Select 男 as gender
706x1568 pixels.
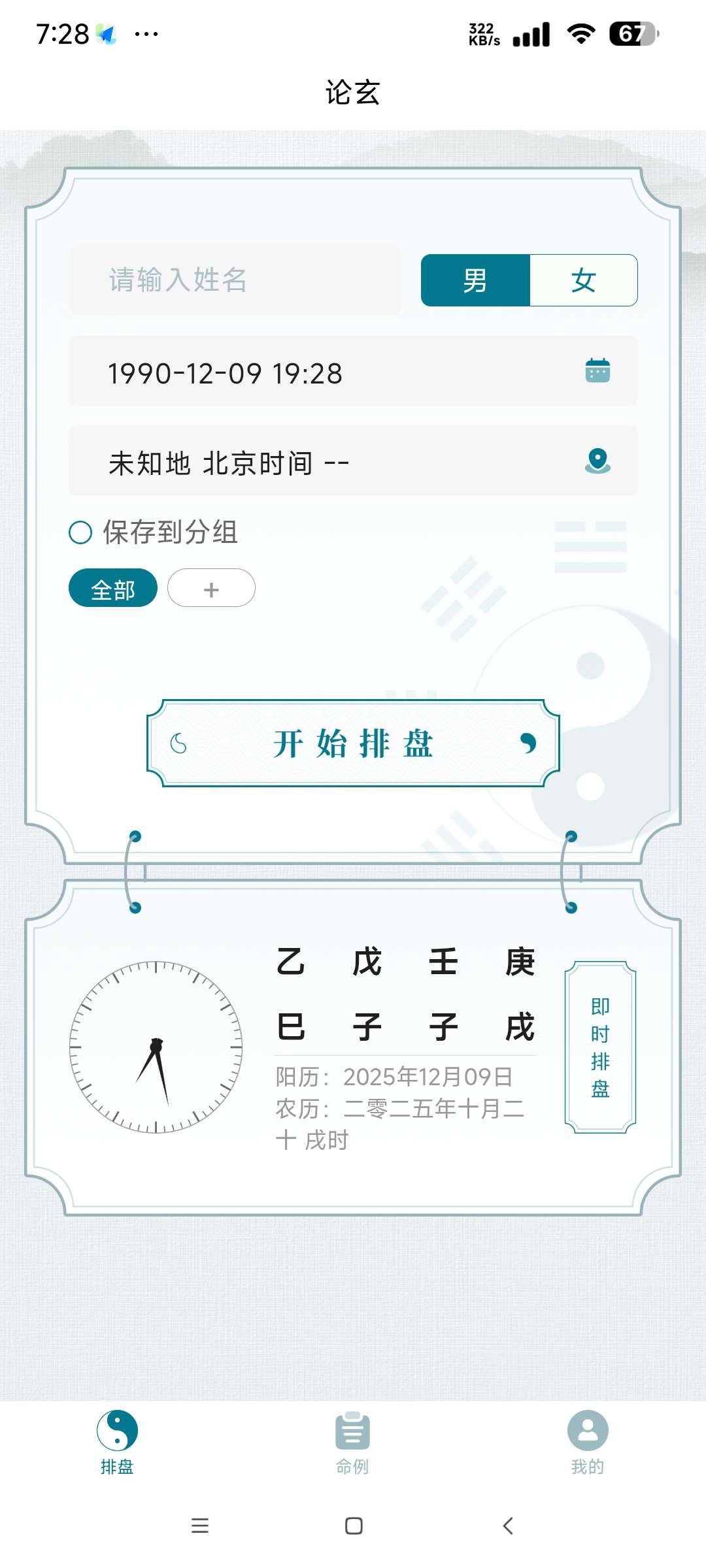coord(475,280)
